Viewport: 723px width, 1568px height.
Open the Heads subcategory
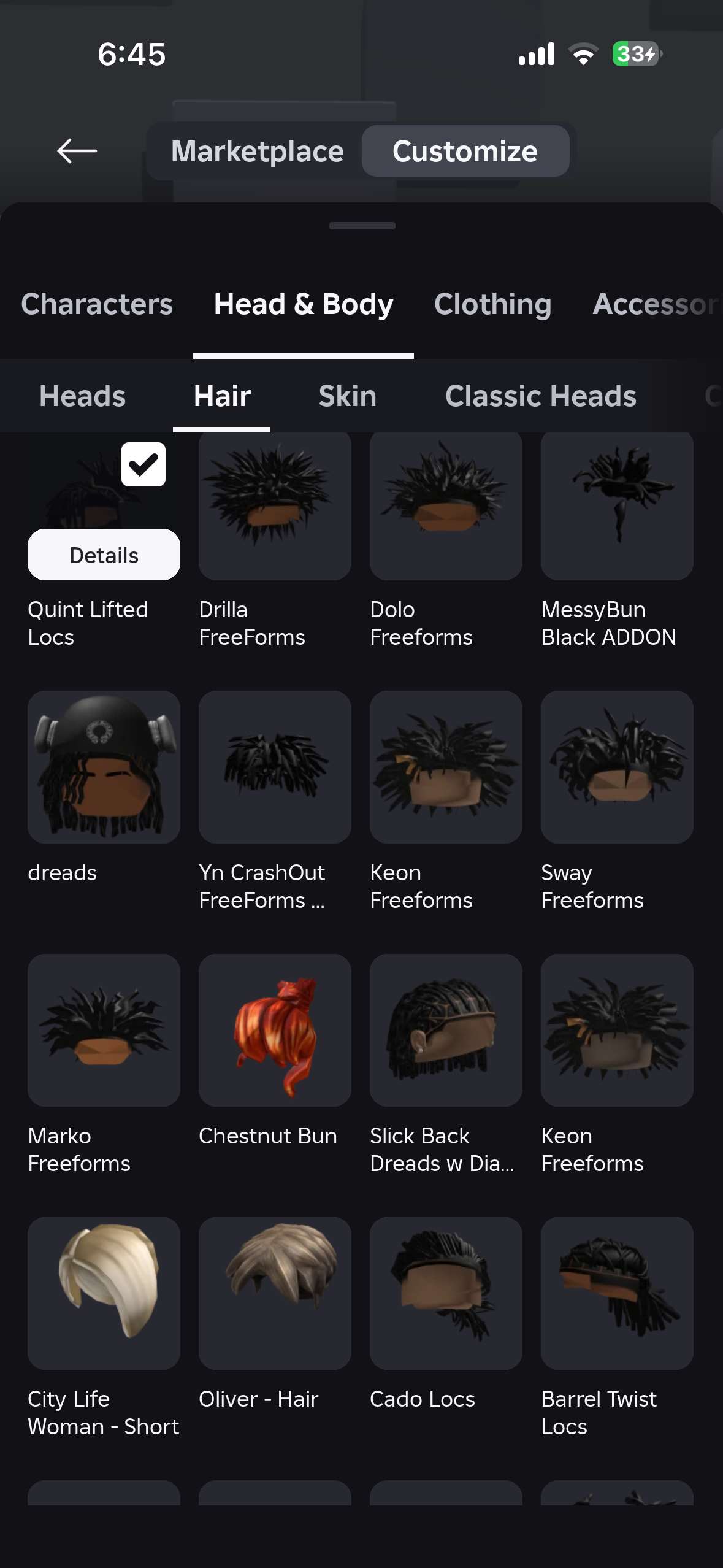82,396
